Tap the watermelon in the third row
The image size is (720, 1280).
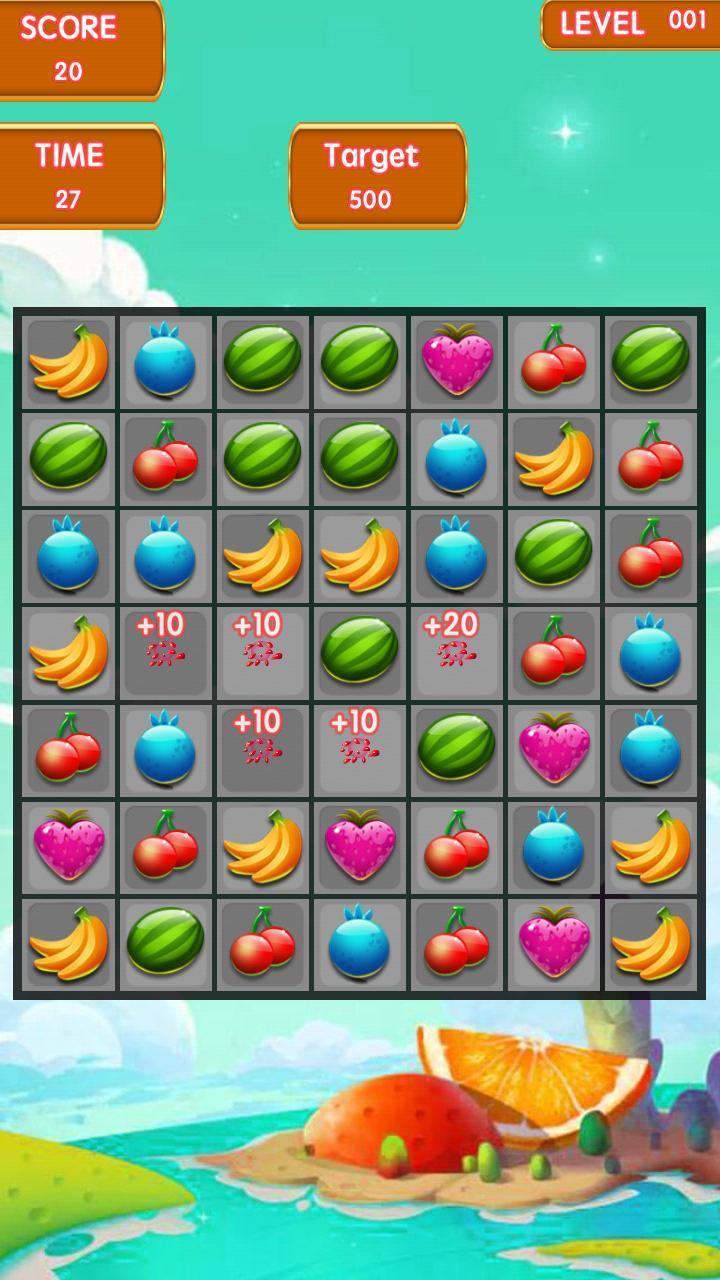[x=553, y=553]
